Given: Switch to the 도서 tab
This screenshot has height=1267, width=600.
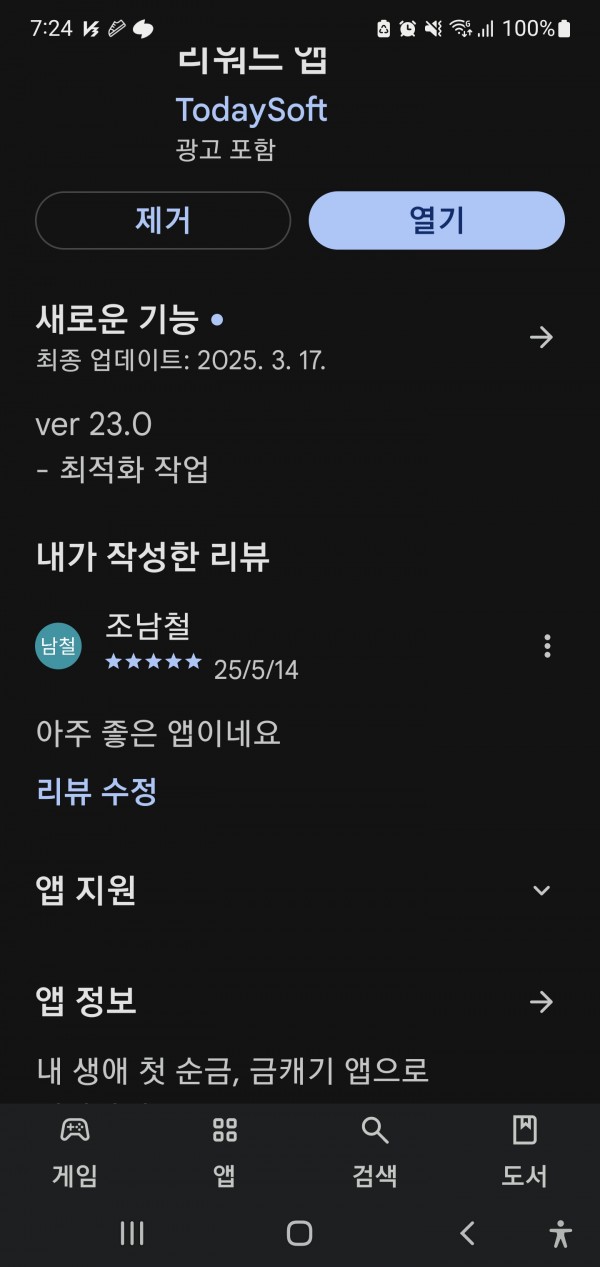Looking at the screenshot, I should [x=525, y=1153].
